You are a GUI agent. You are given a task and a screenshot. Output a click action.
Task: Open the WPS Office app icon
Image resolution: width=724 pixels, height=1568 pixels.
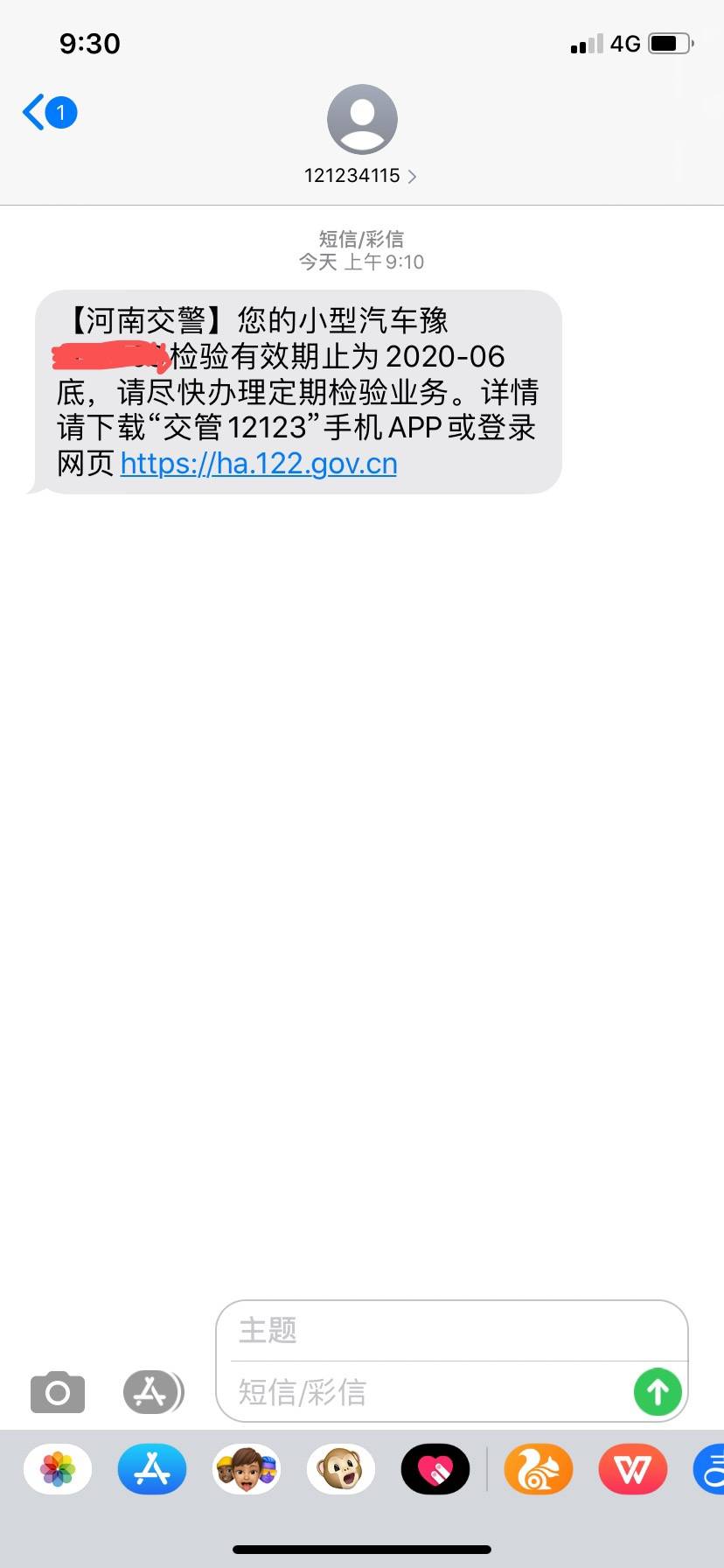point(632,1469)
